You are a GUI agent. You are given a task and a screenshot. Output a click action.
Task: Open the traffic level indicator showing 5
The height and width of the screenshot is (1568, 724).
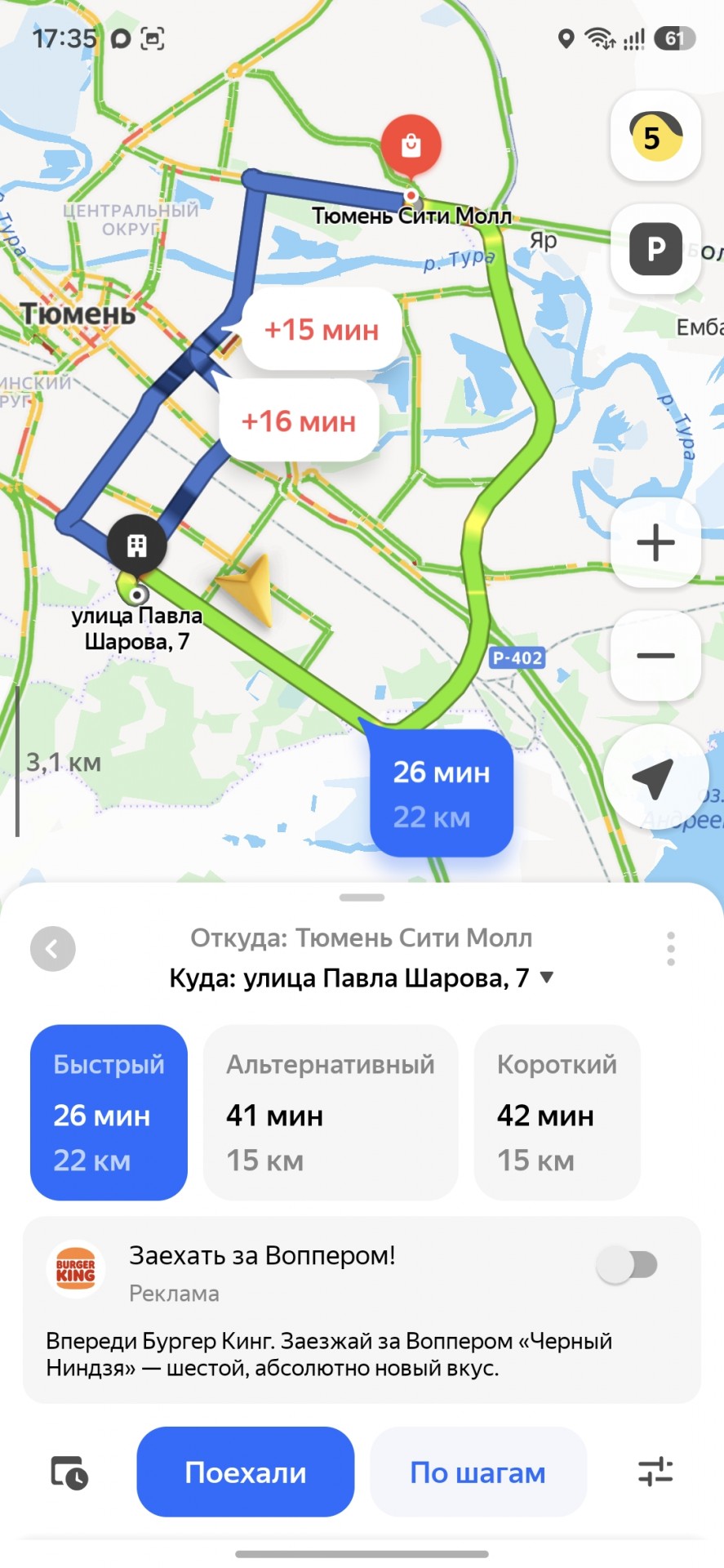tap(655, 136)
